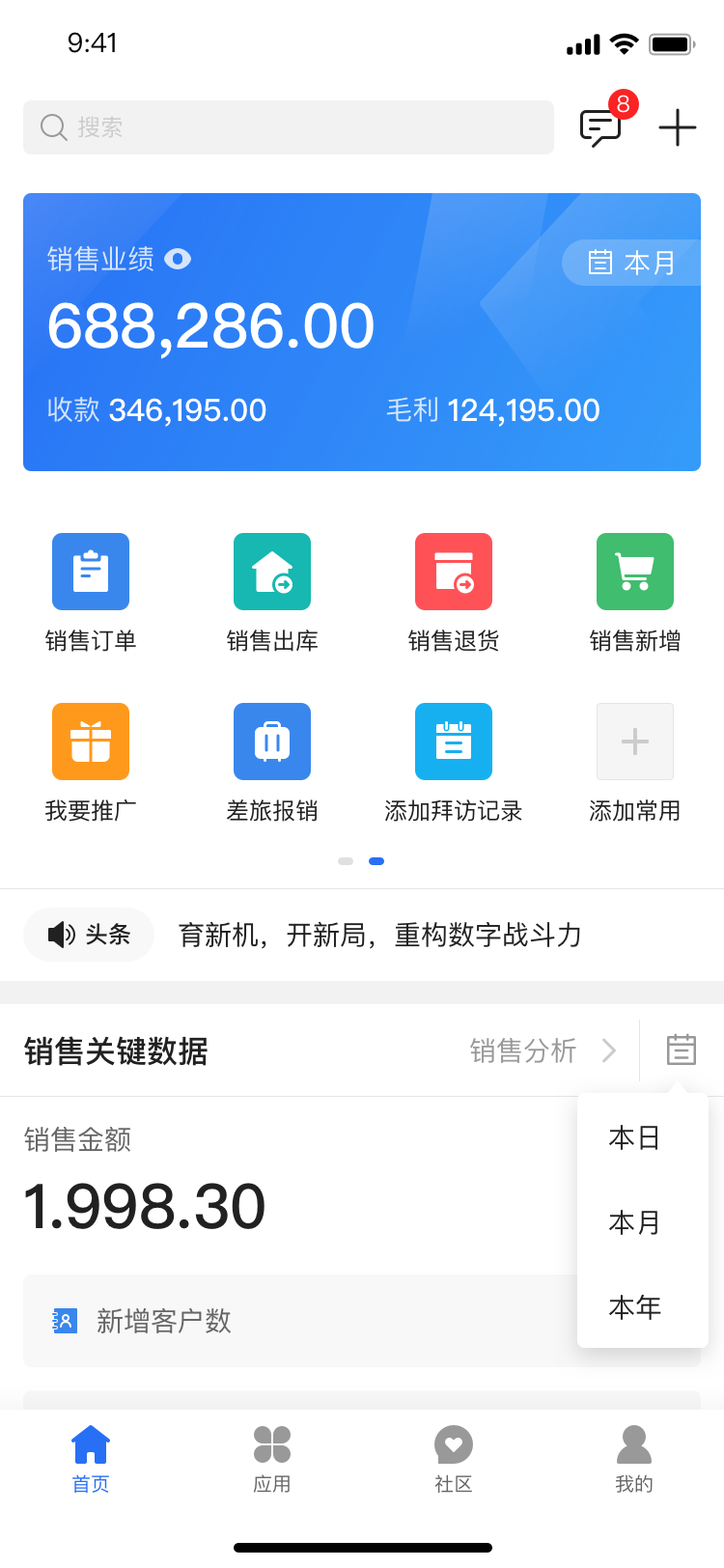
Task: Expand 销售分析 via the chevron
Action: coord(608,1050)
